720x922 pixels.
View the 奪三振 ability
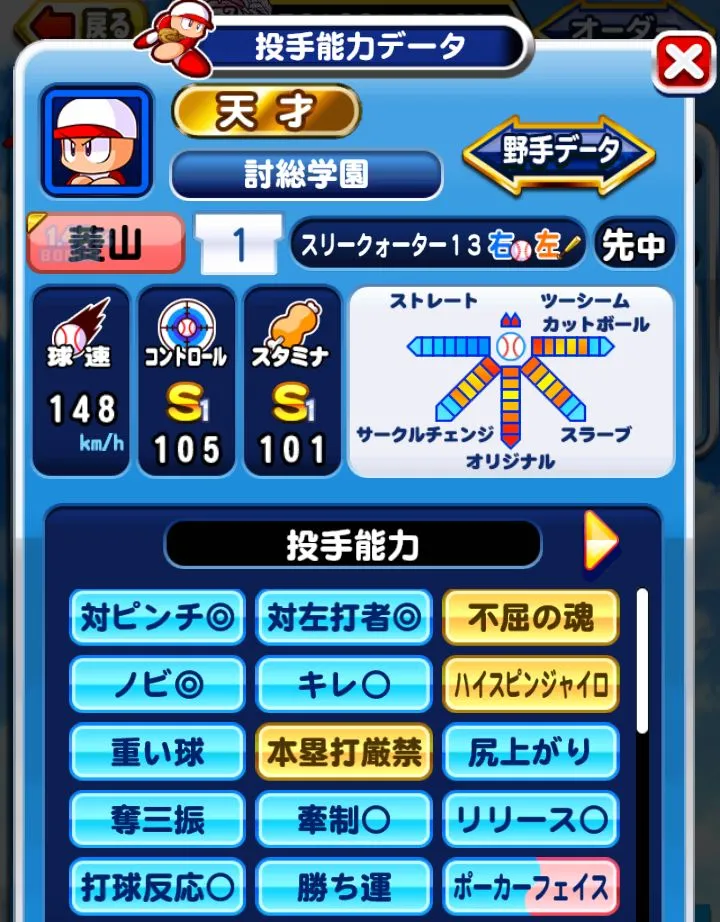[158, 820]
